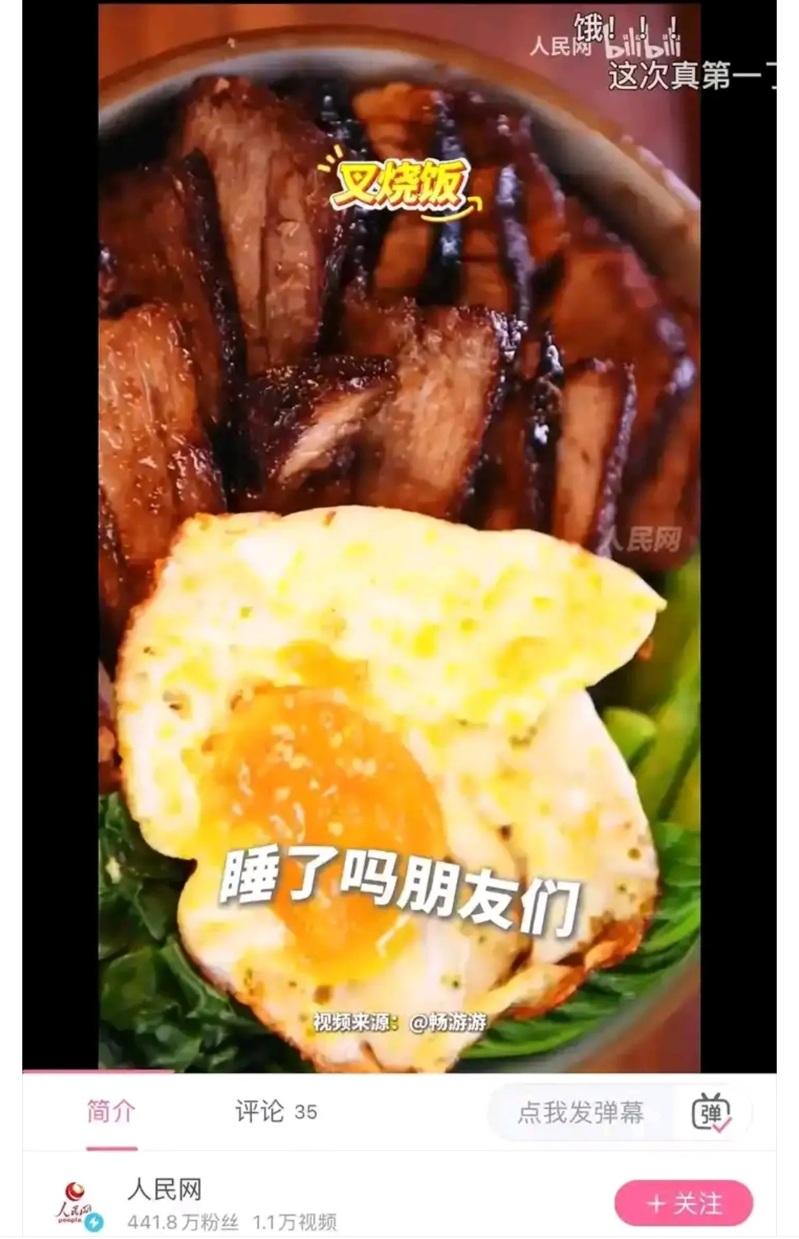Toggle the danmaku display icon
The height and width of the screenshot is (1239, 799).
point(711,1112)
